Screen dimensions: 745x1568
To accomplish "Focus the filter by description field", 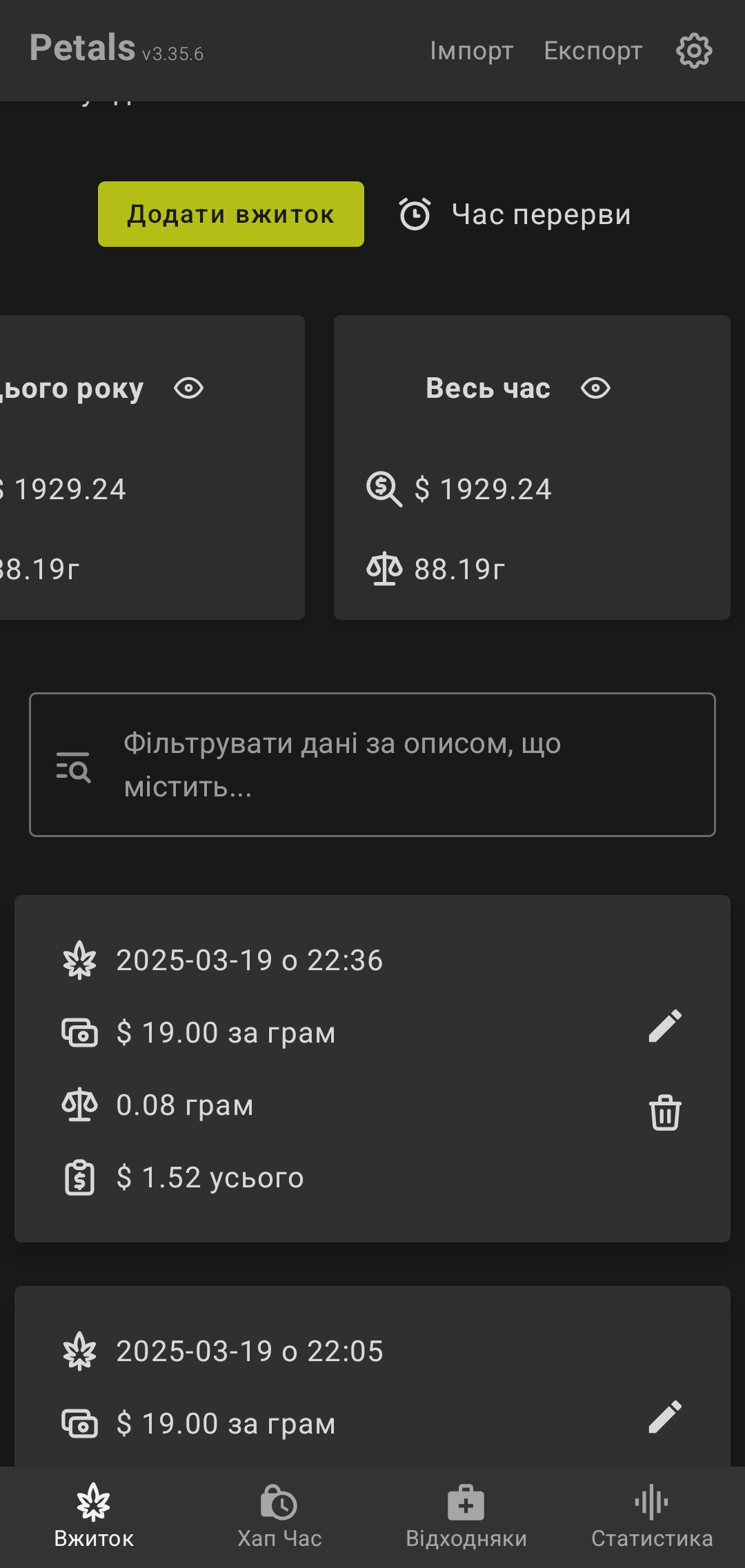I will 372,765.
